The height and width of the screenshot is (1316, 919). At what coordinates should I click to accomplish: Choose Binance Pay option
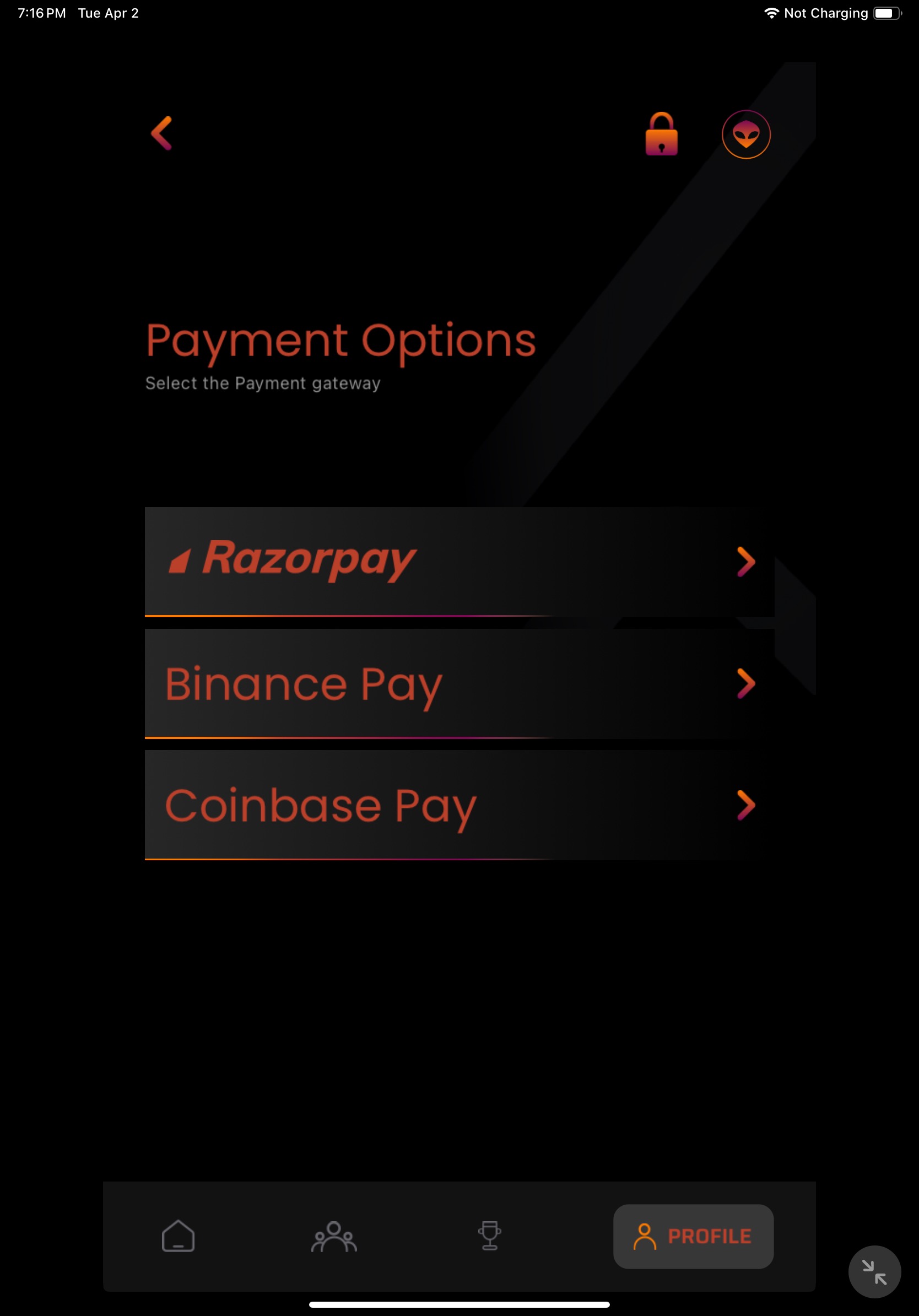(x=458, y=683)
